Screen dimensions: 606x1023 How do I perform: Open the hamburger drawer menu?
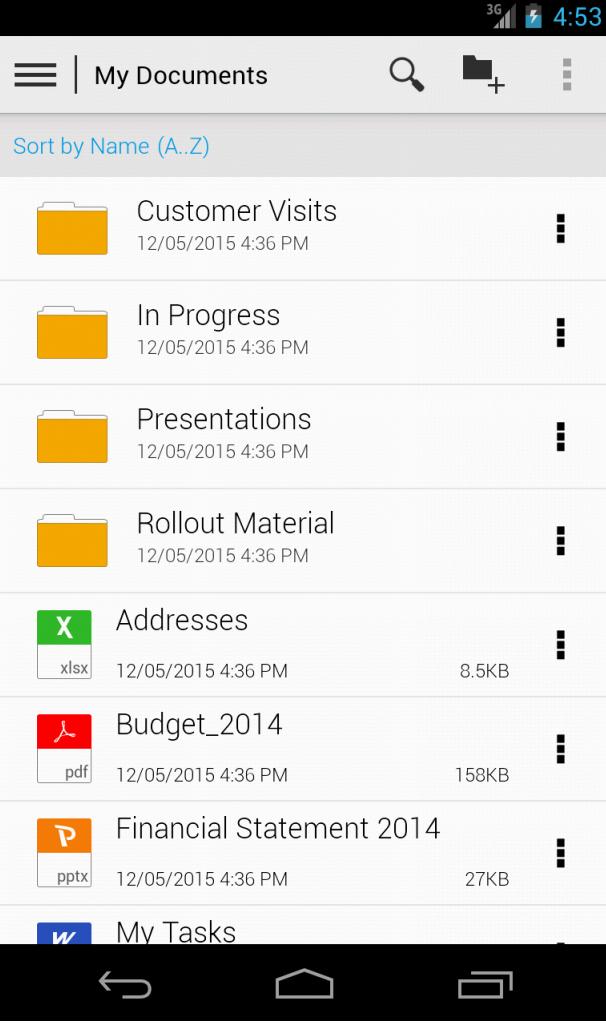point(36,75)
